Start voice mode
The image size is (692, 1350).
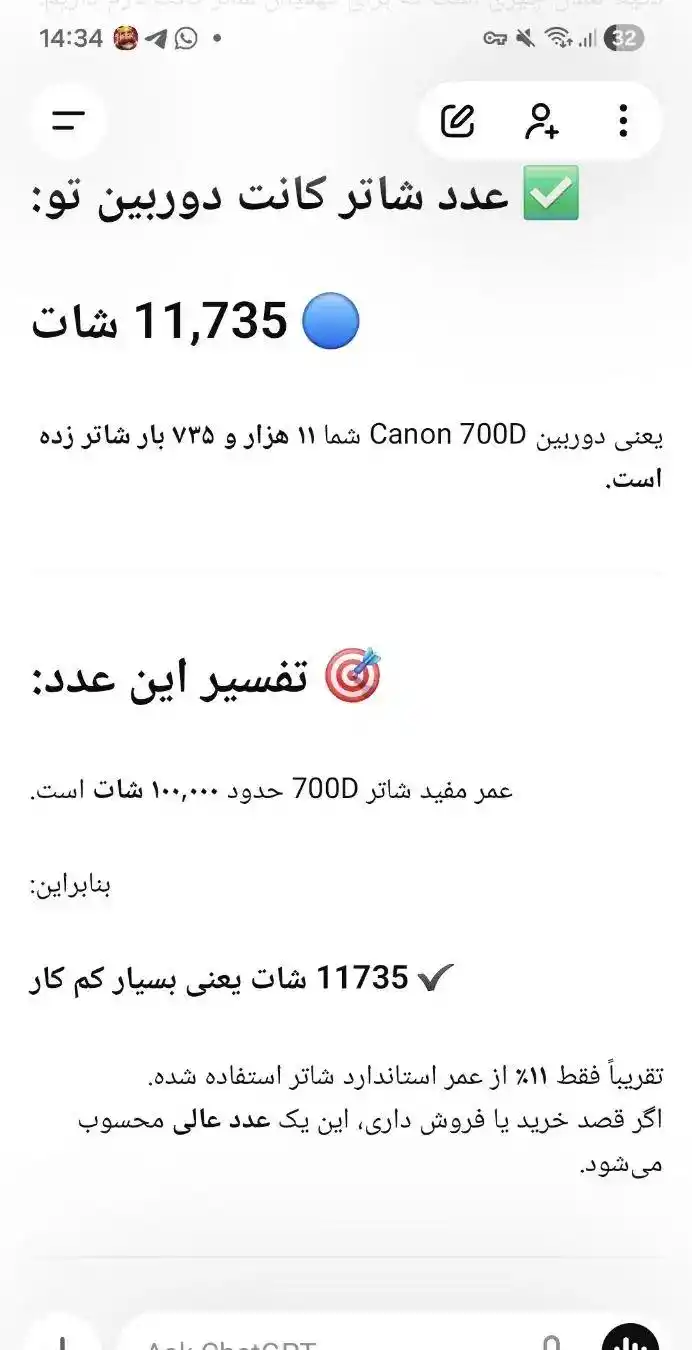631,1340
